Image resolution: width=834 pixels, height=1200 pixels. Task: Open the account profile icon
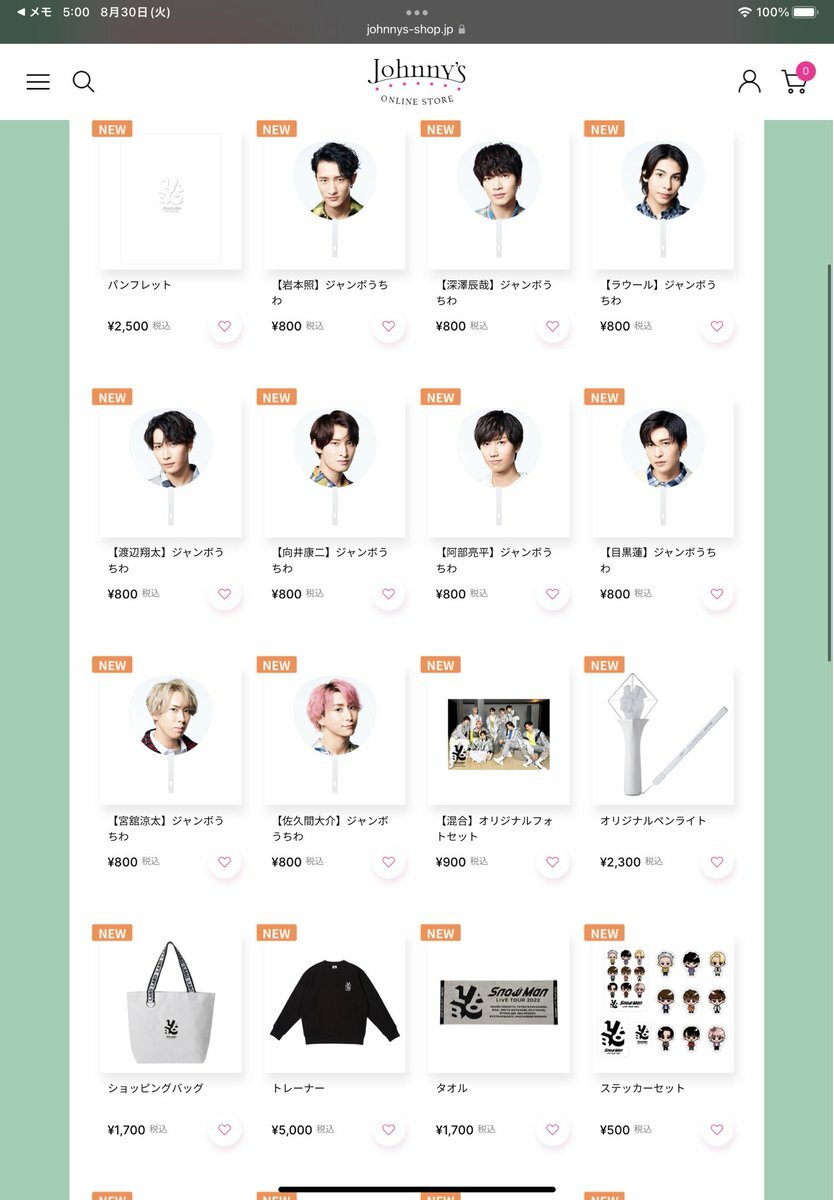tap(749, 82)
